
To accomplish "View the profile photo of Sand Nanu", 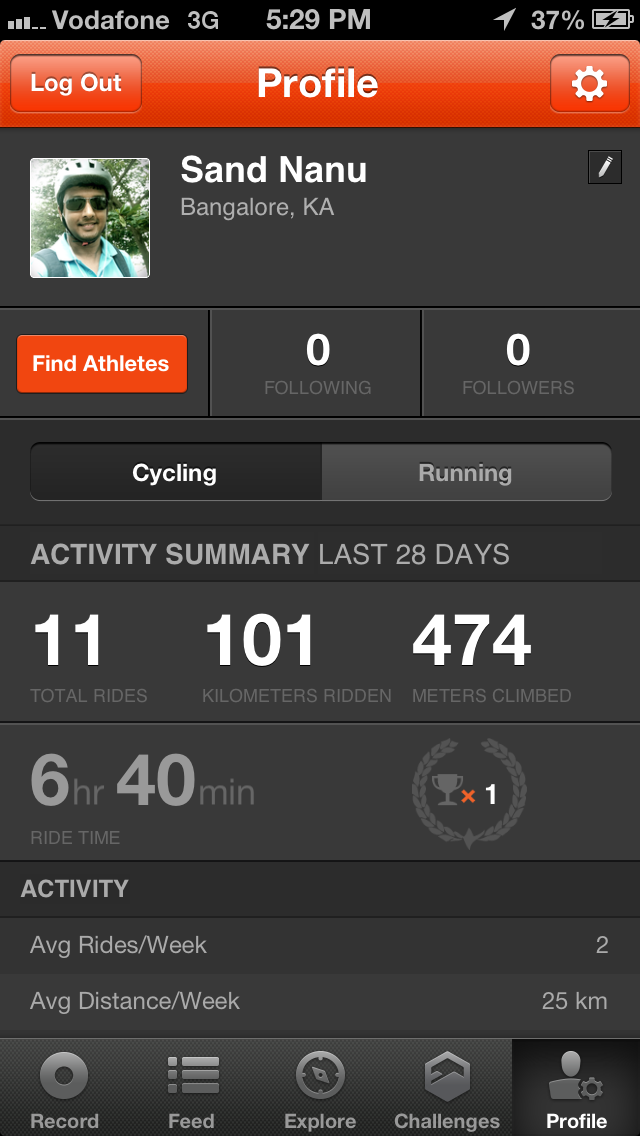I will click(x=90, y=218).
